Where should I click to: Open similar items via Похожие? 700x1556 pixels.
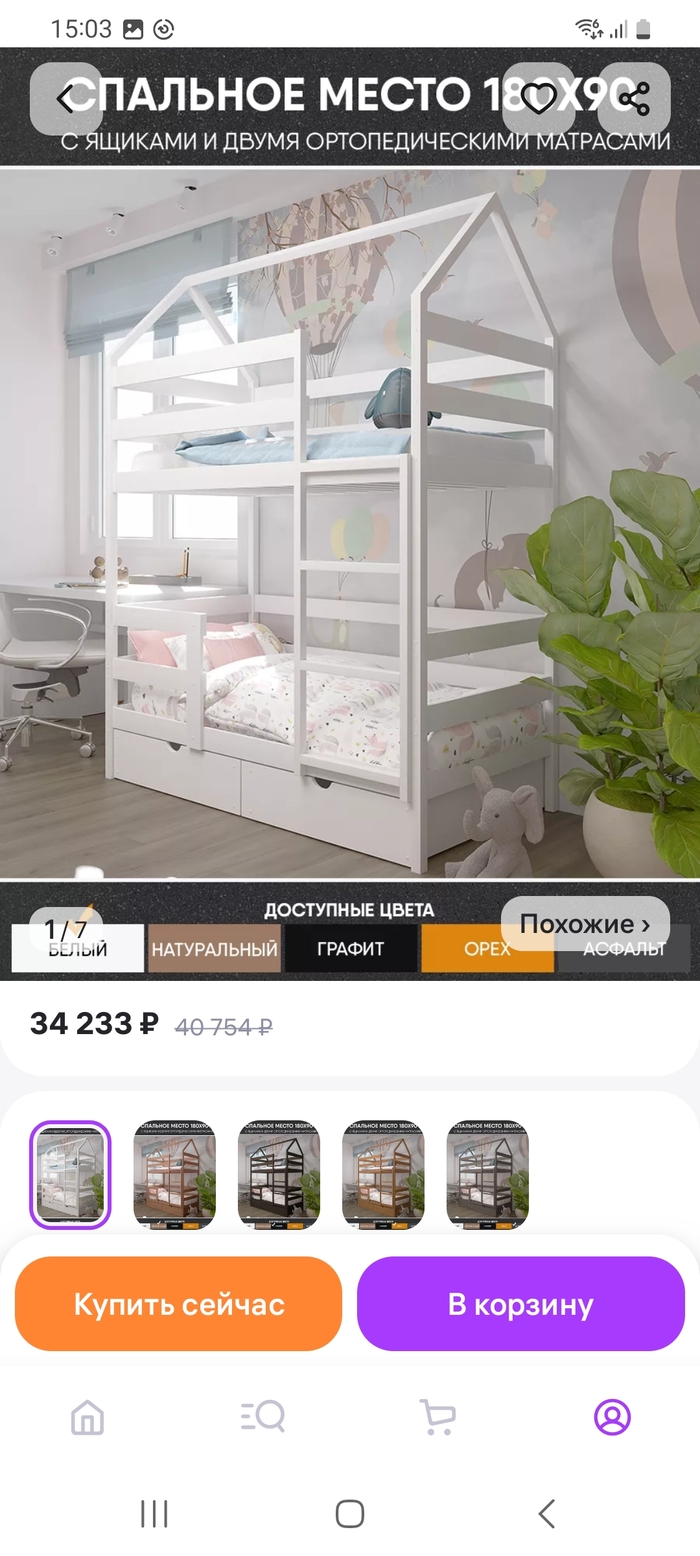click(x=584, y=924)
